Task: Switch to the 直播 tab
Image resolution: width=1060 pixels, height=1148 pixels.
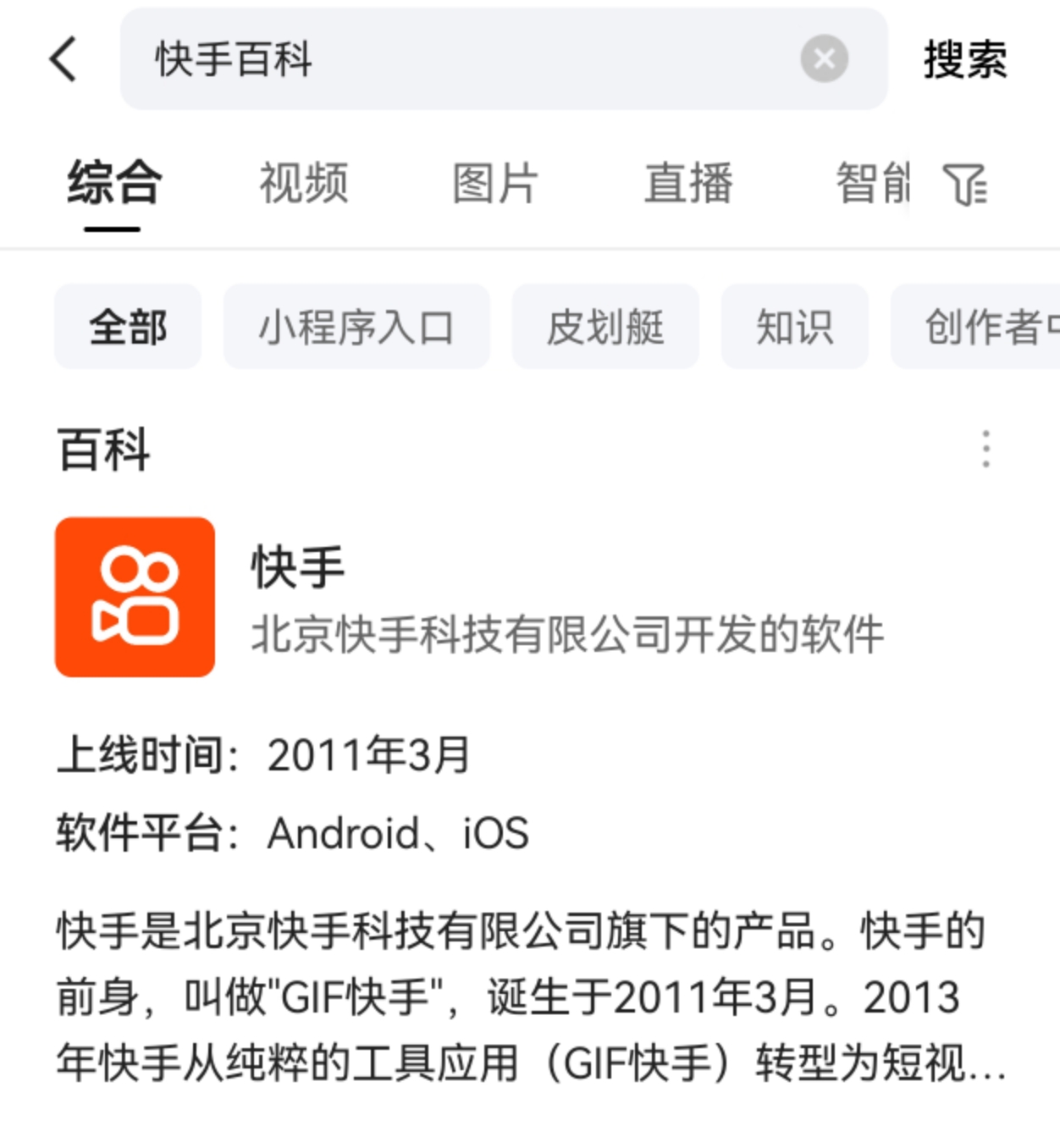Action: pos(688,183)
